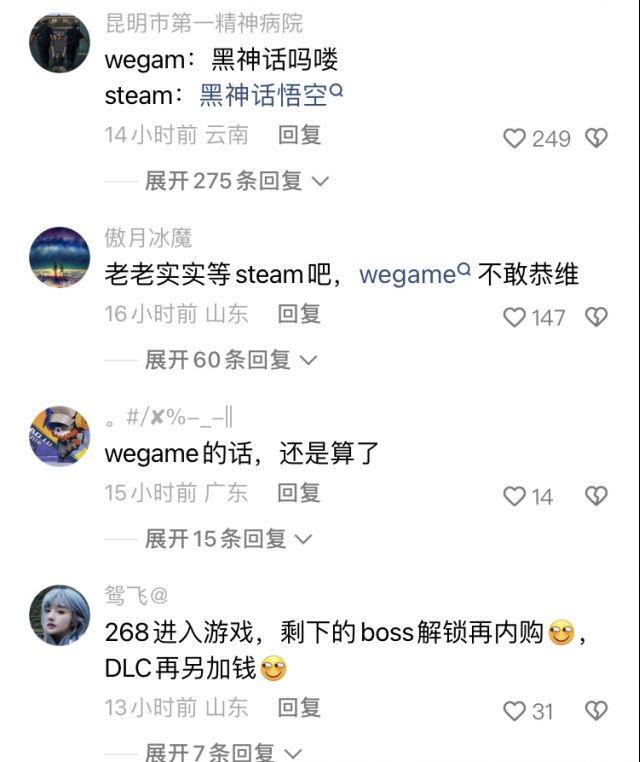Dislike the comment by 昆明市第一精神病院
The image size is (640, 762).
point(596,139)
